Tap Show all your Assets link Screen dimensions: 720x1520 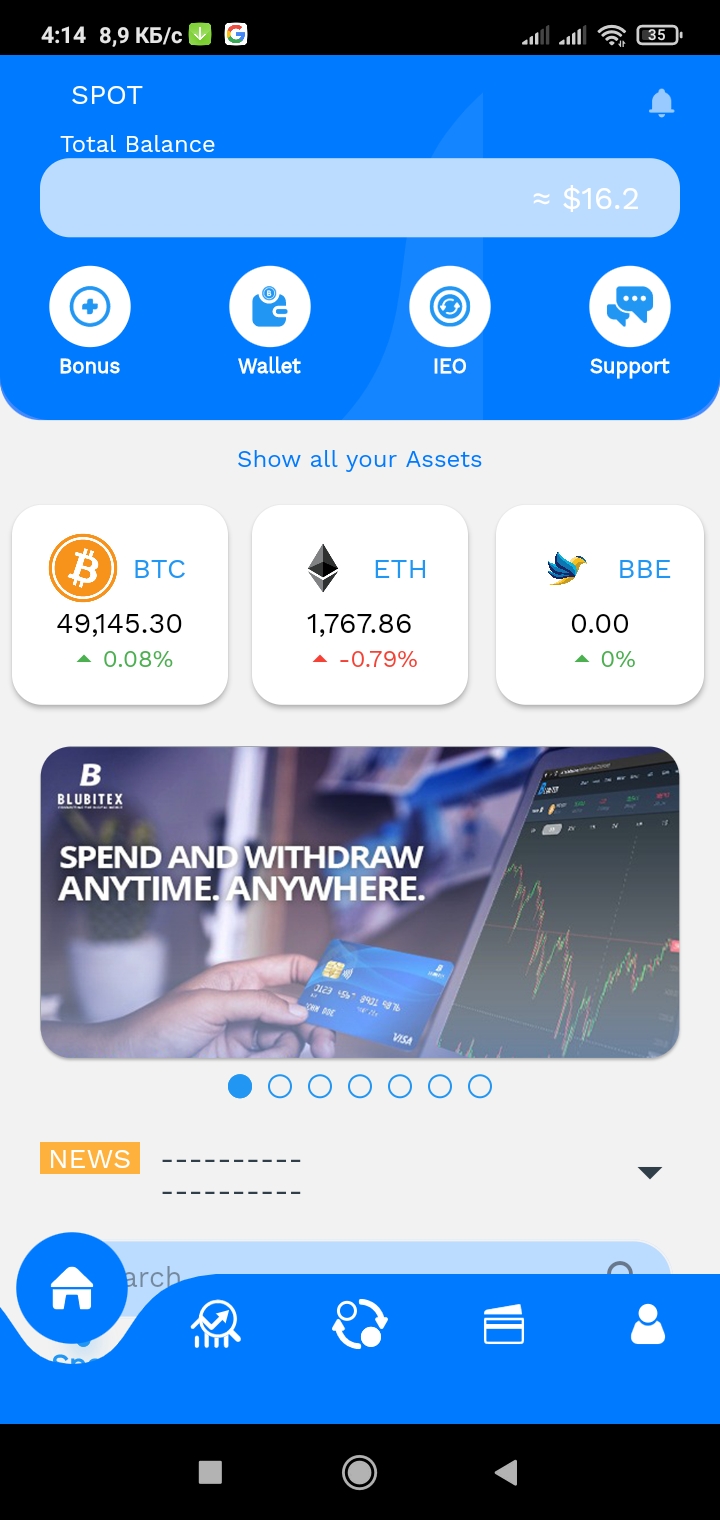[360, 459]
